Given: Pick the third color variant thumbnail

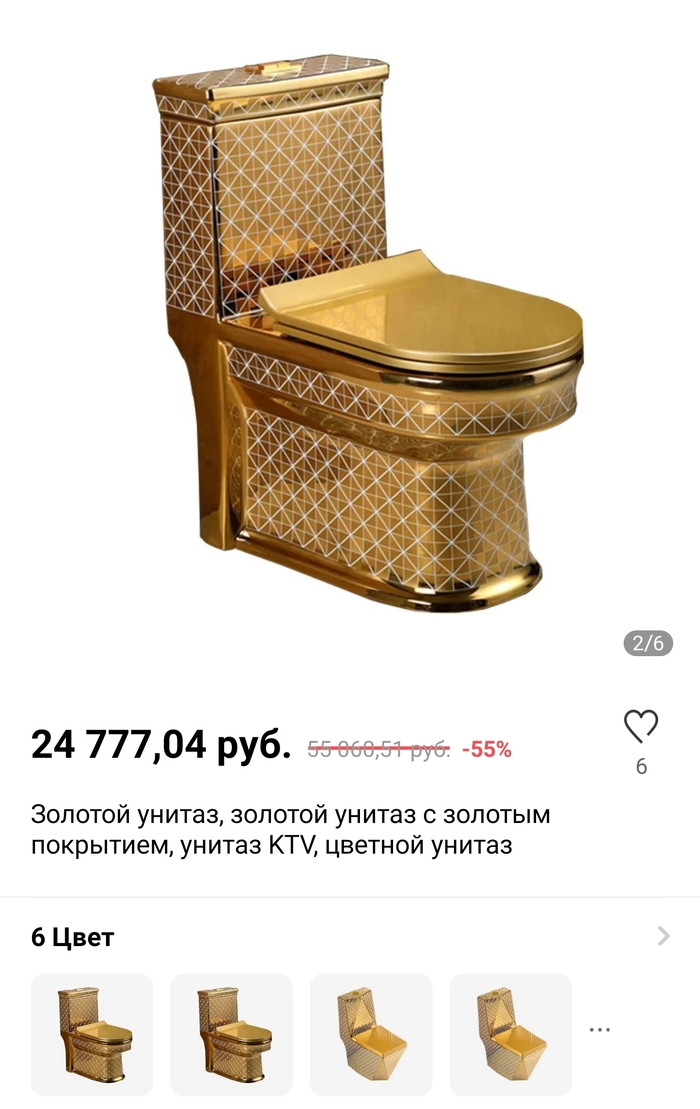Looking at the screenshot, I should click(371, 1034).
